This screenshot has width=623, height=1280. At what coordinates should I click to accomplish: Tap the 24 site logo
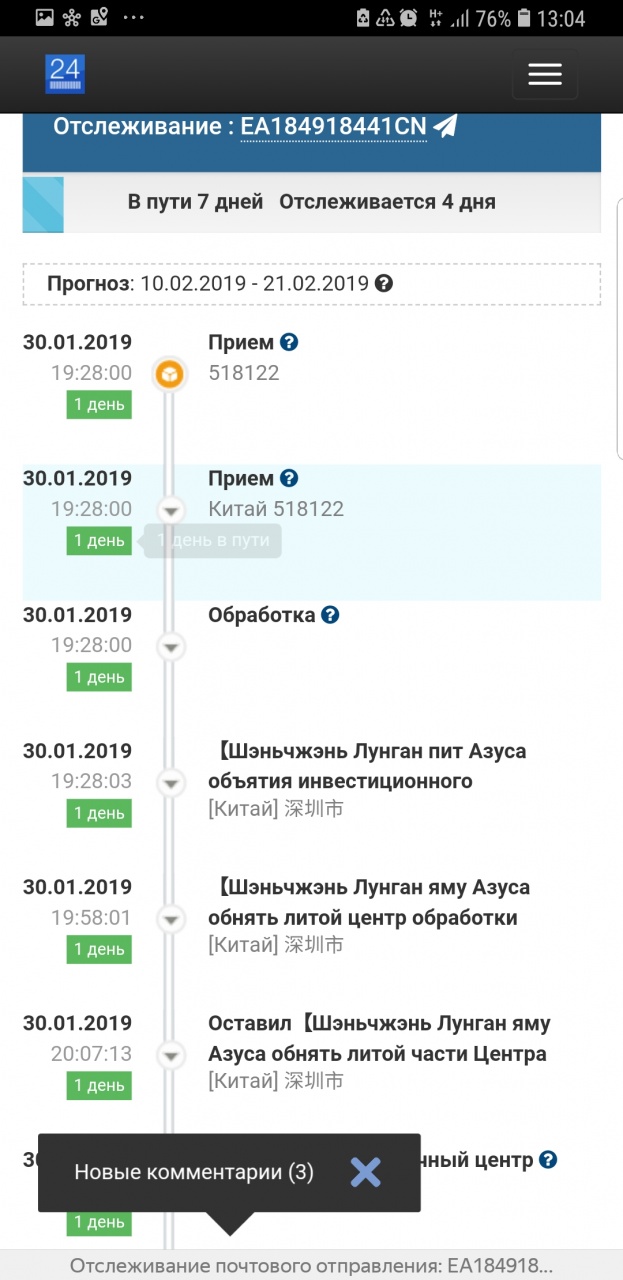tap(65, 74)
